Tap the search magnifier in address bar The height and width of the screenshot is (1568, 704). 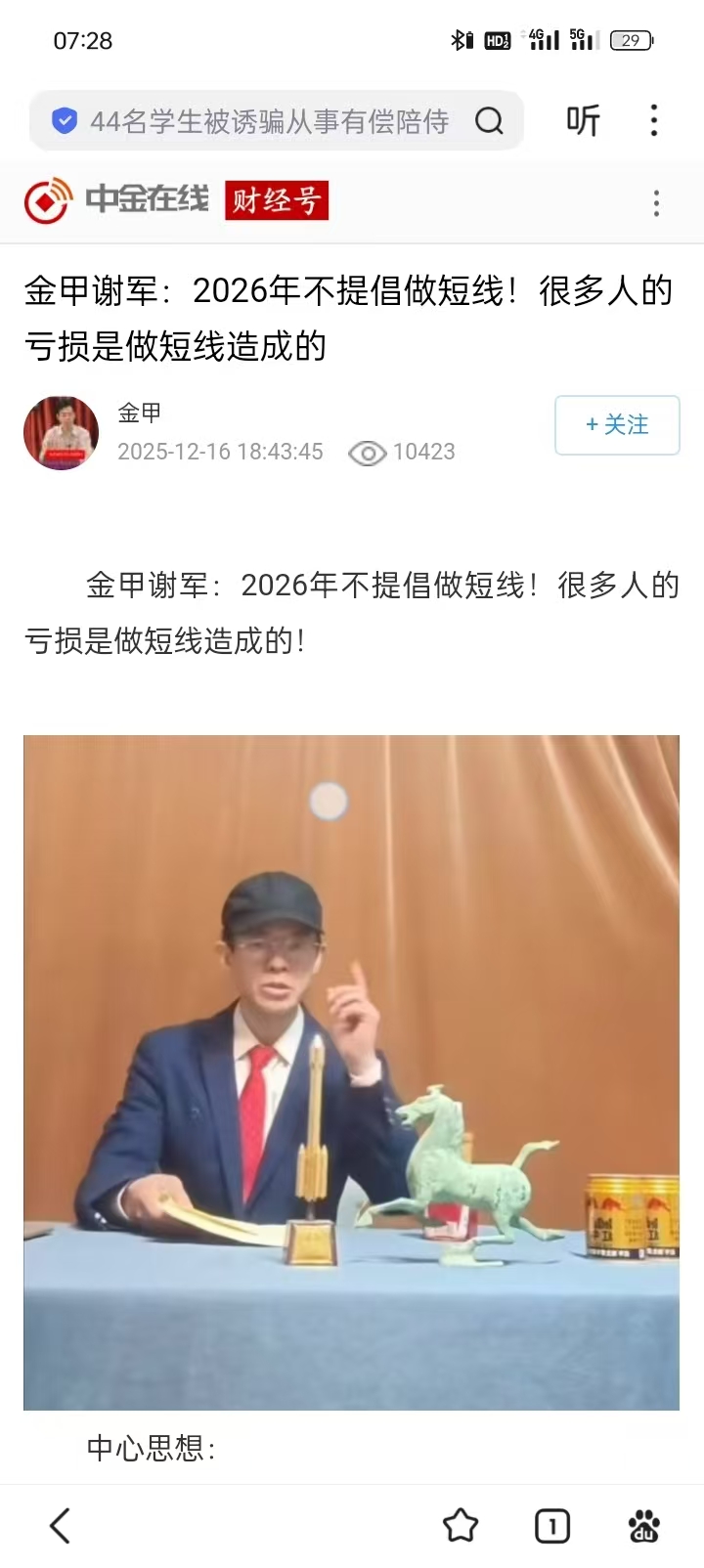[489, 121]
